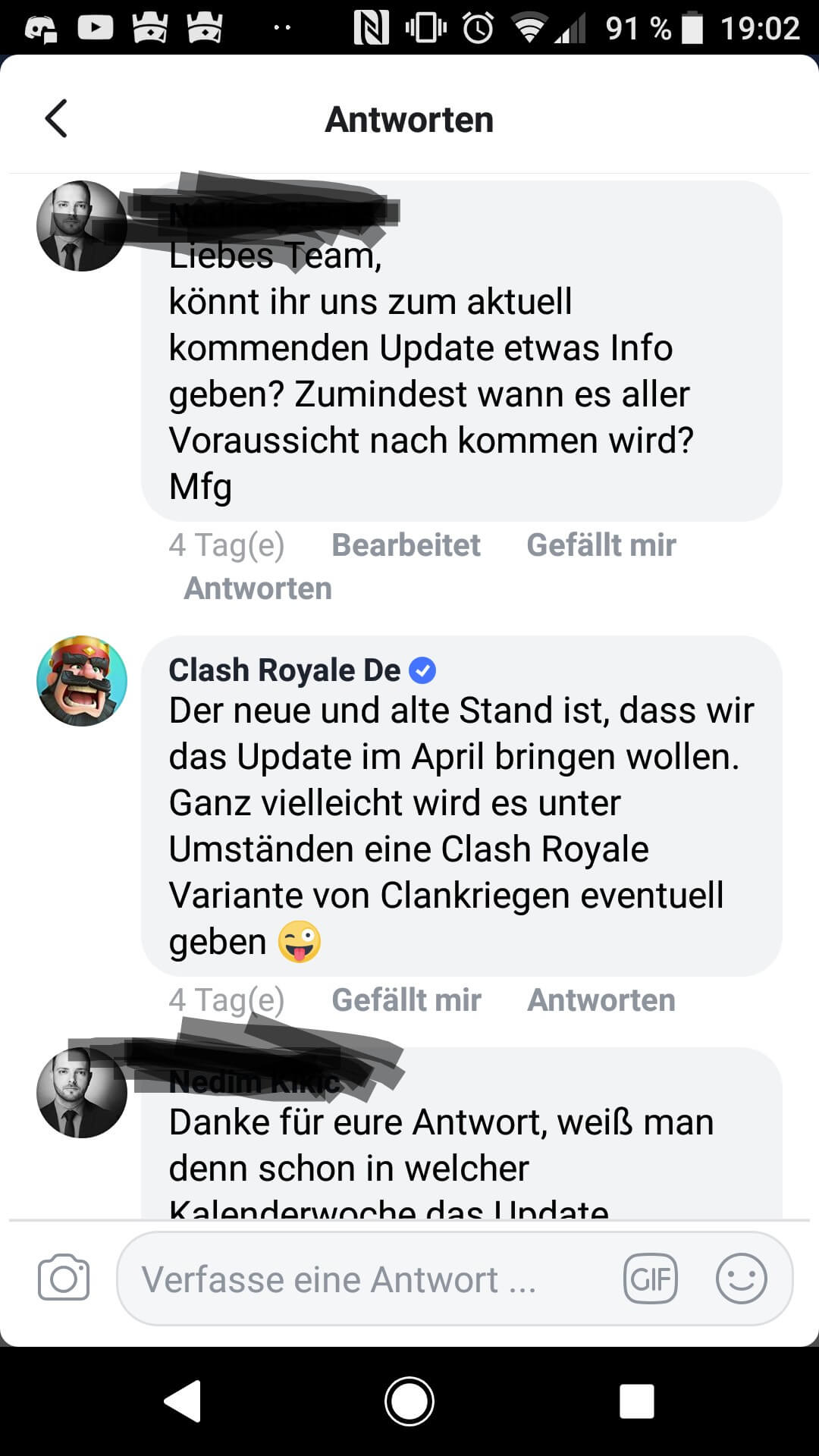View edit history via Bearbeitet
This screenshot has height=1456, width=819.
click(x=406, y=544)
